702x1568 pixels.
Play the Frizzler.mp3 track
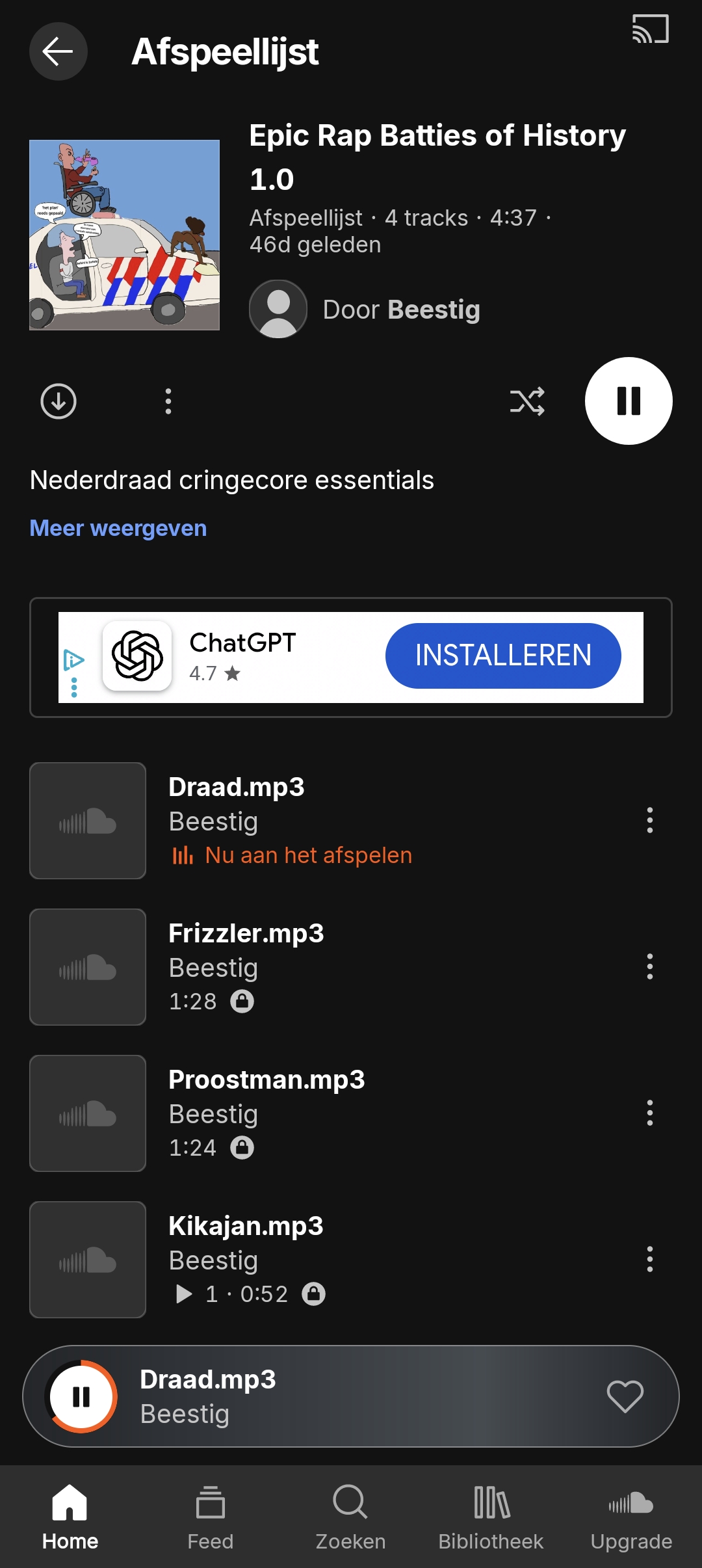pyautogui.click(x=351, y=967)
